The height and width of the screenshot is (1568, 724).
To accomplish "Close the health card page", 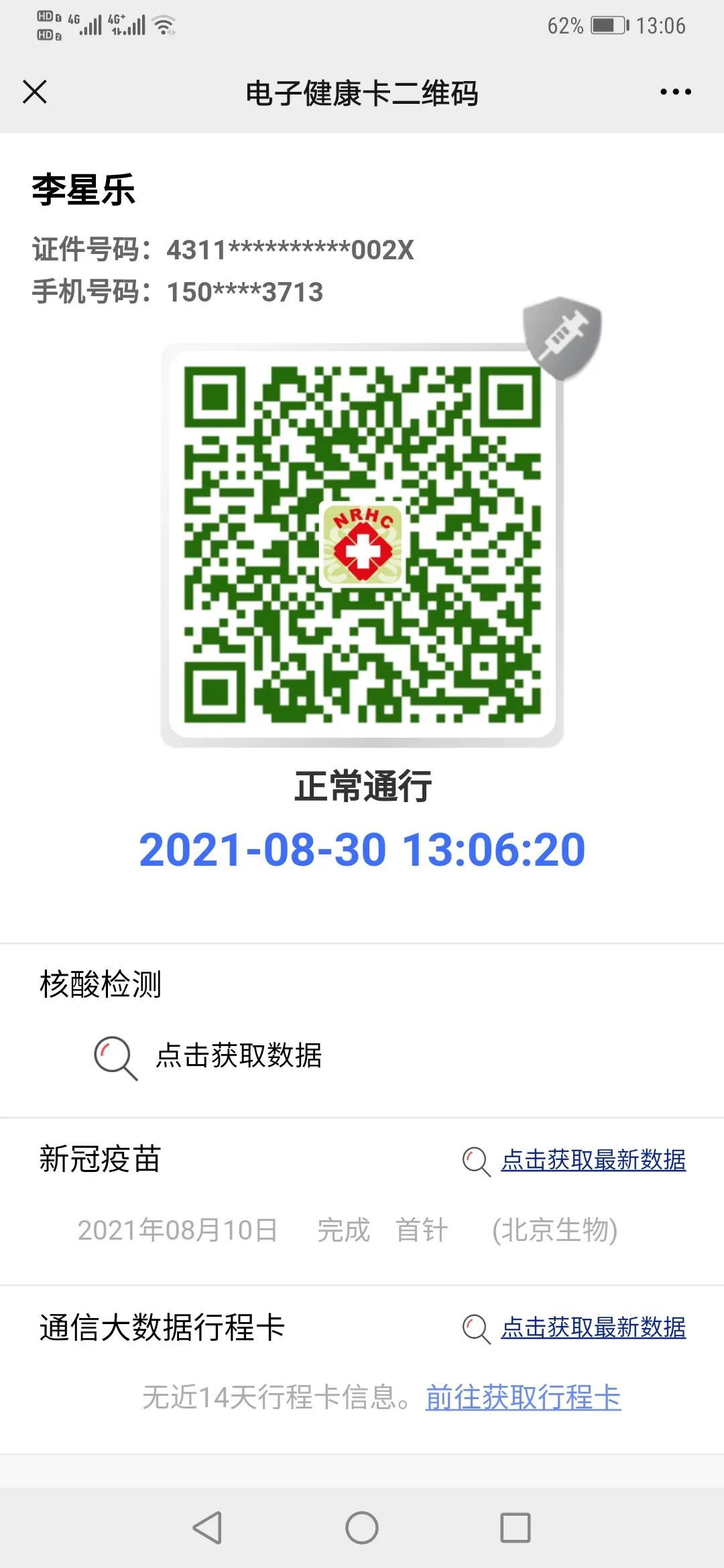I will [x=35, y=92].
